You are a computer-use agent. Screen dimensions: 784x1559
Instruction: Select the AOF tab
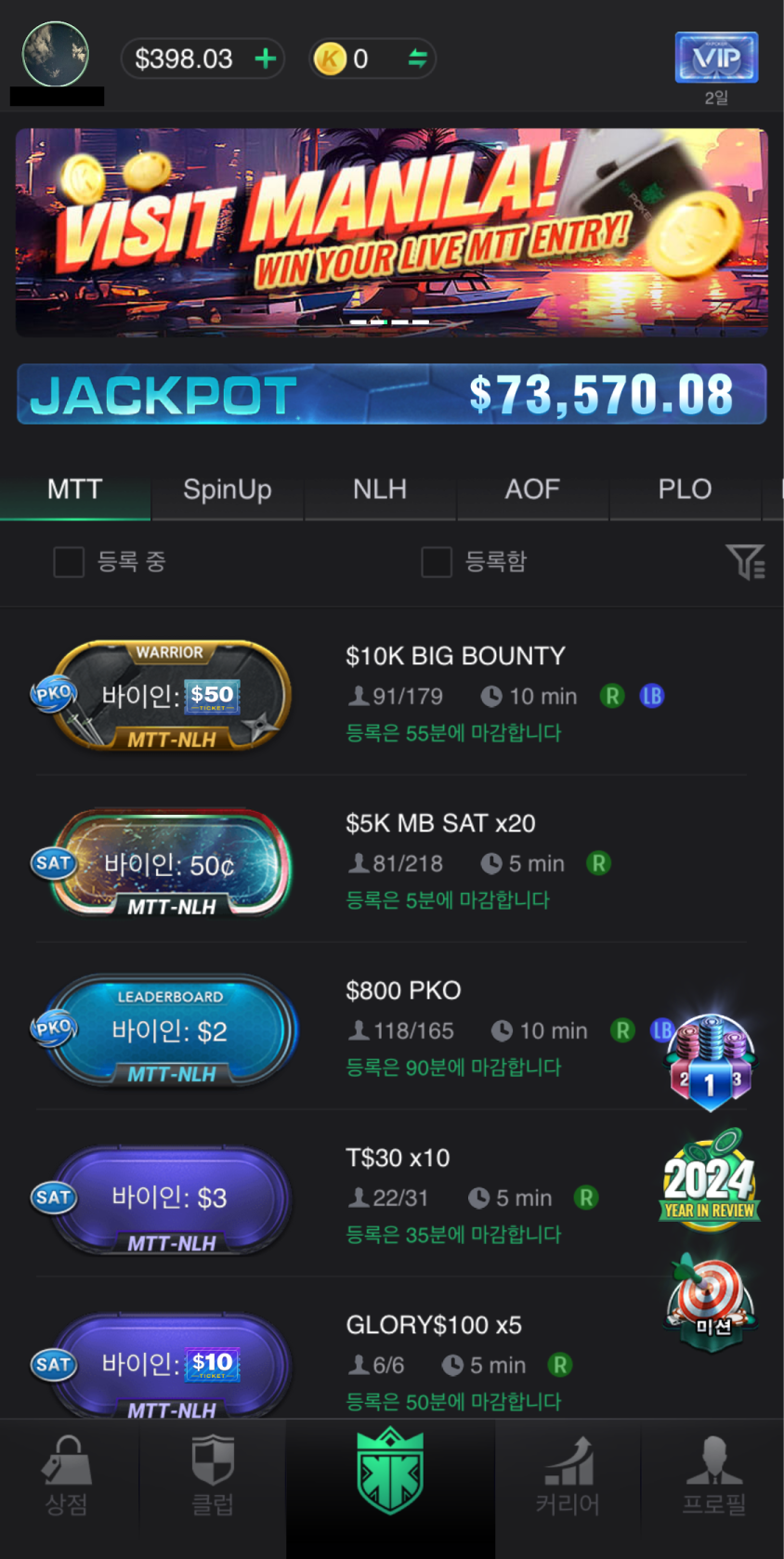pyautogui.click(x=532, y=489)
